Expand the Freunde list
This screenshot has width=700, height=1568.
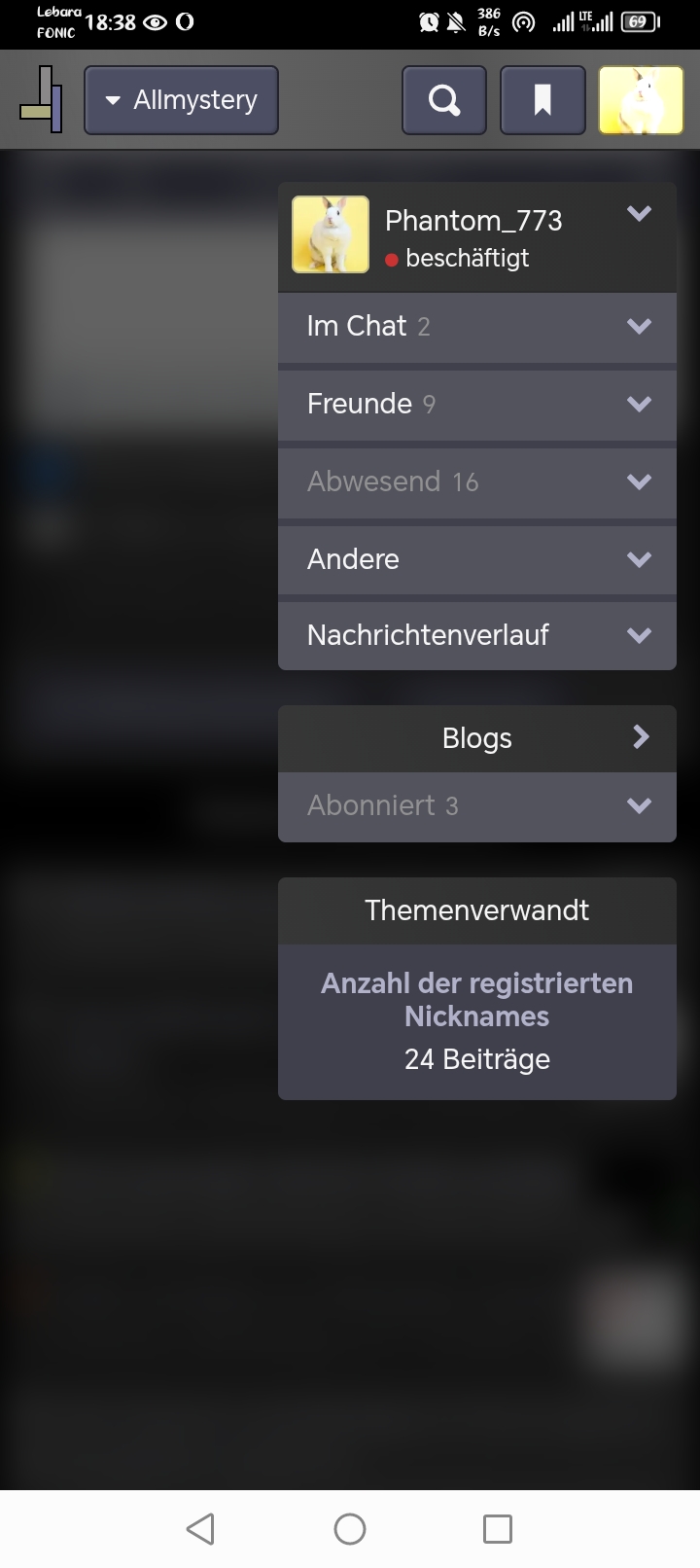pyautogui.click(x=476, y=404)
